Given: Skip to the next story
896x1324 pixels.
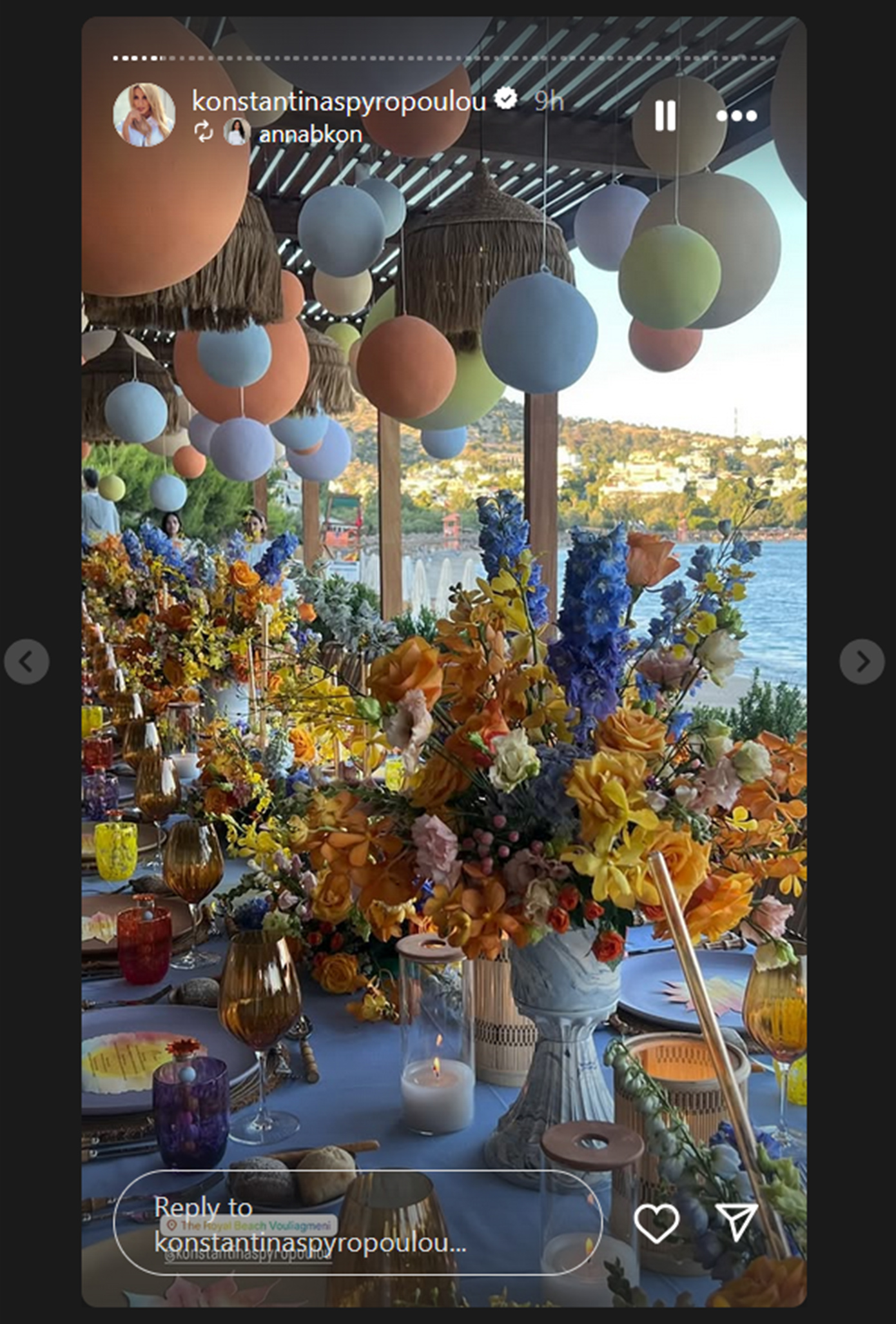Looking at the screenshot, I should click(862, 661).
